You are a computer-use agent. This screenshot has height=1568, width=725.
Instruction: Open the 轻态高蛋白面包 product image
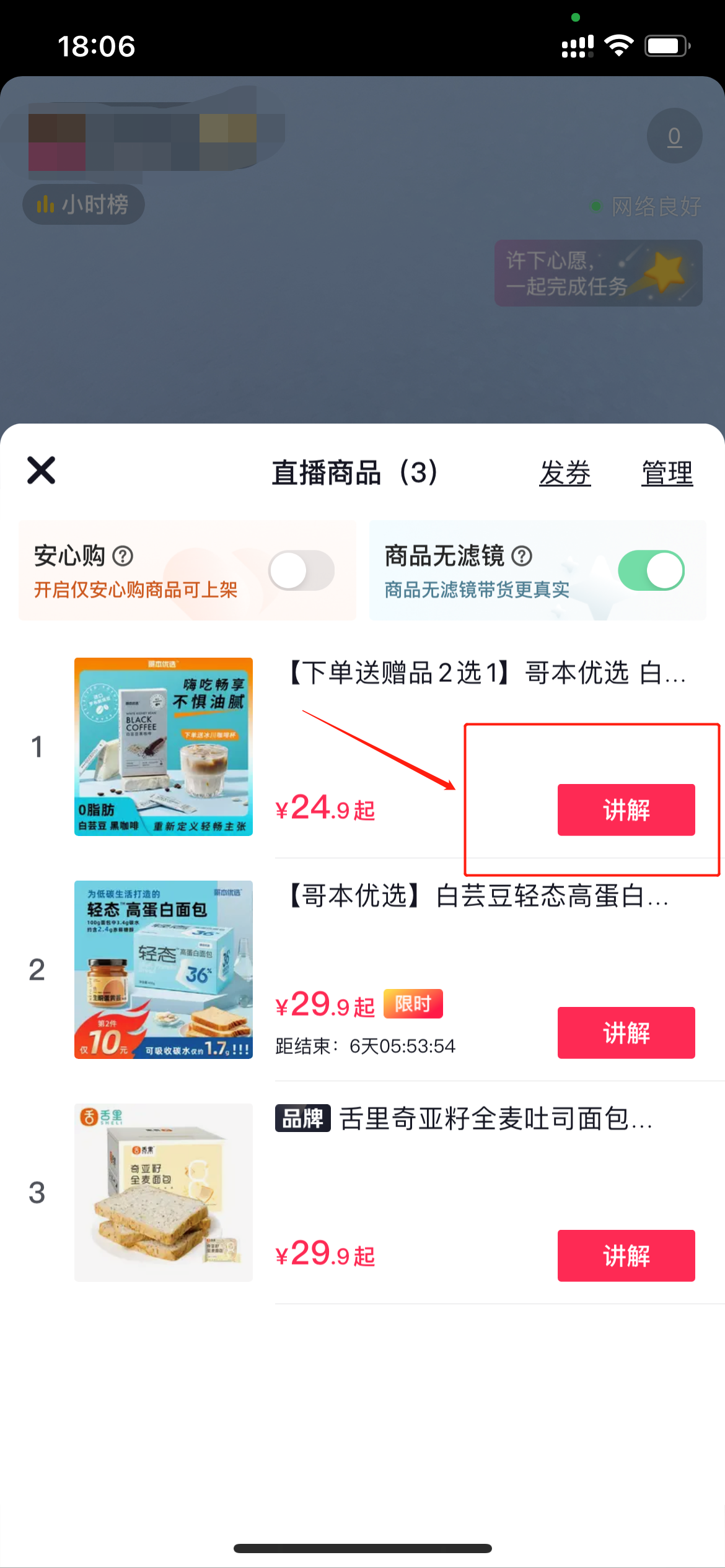164,970
